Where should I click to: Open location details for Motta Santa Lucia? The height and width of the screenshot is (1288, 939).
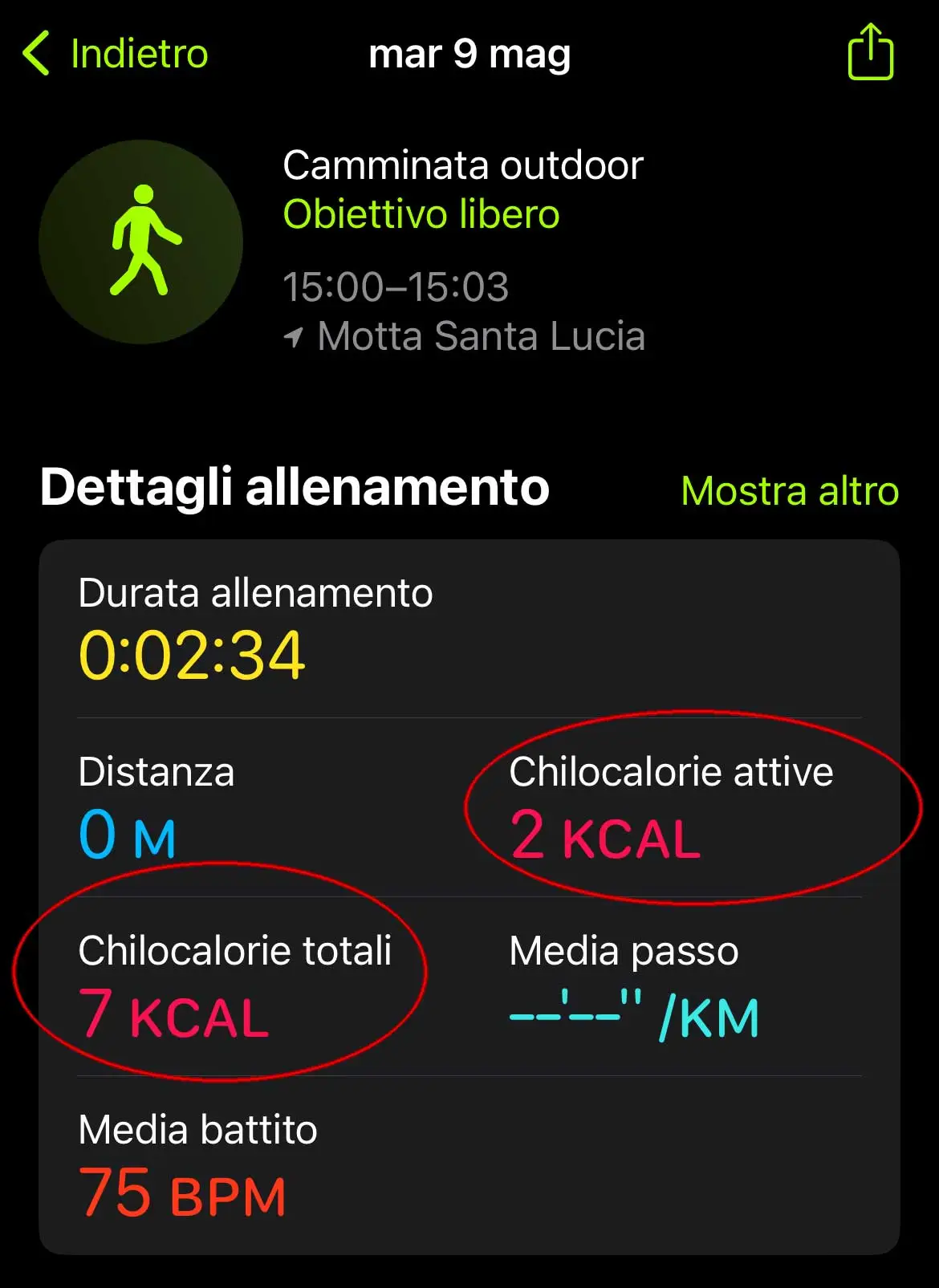click(x=480, y=336)
